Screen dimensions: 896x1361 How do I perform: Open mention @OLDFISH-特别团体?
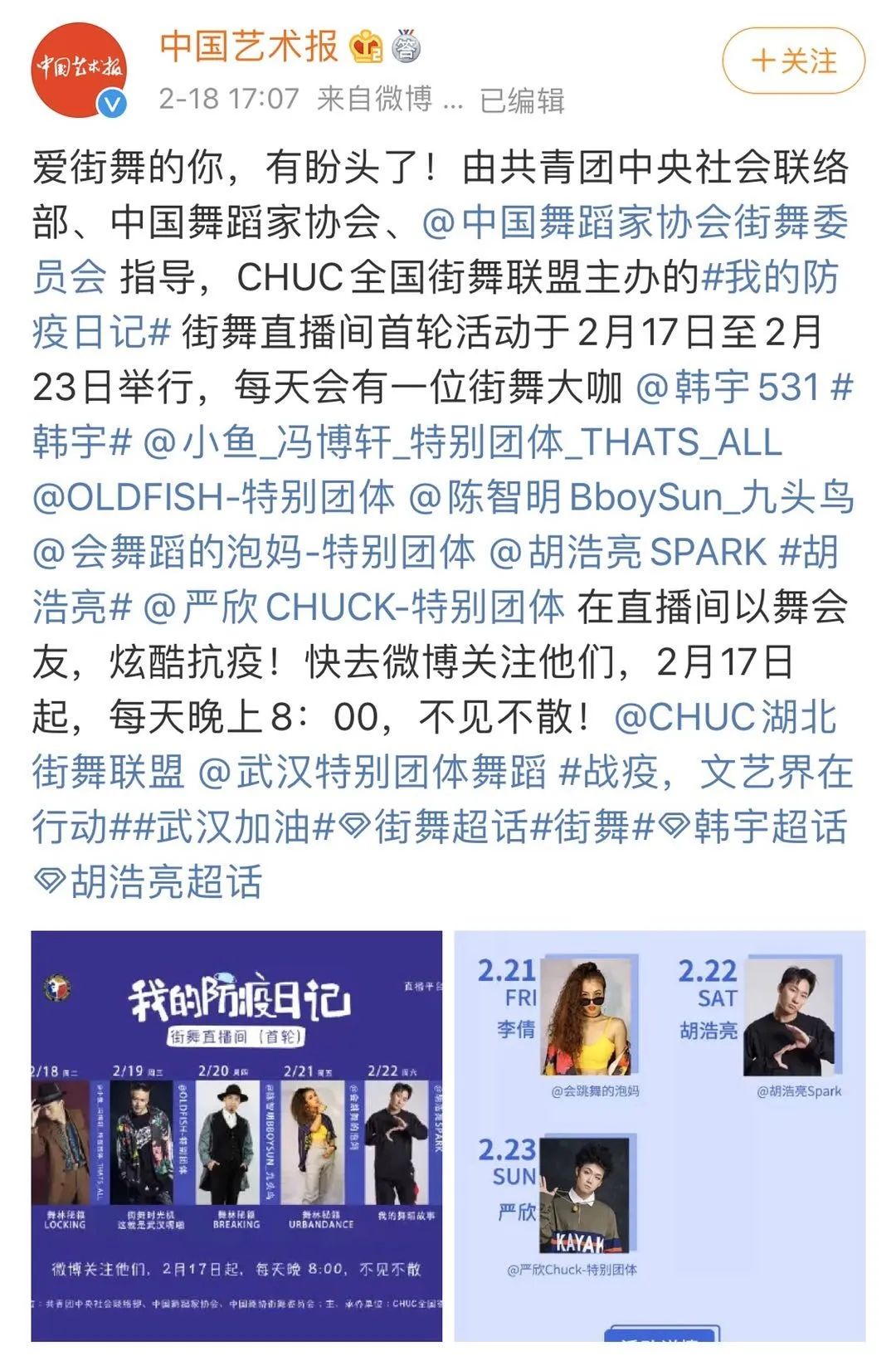tap(213, 497)
